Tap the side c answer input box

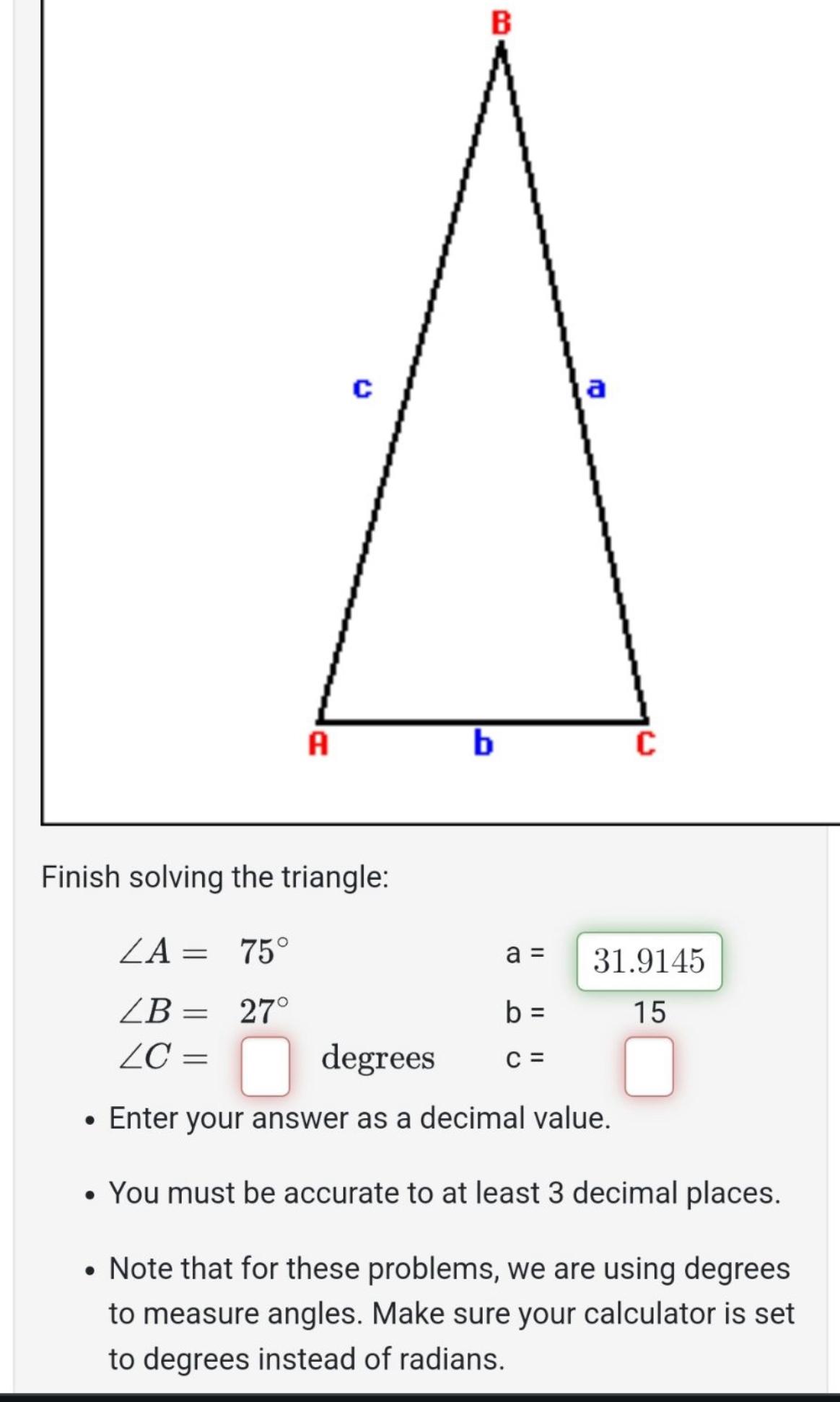coord(649,1066)
